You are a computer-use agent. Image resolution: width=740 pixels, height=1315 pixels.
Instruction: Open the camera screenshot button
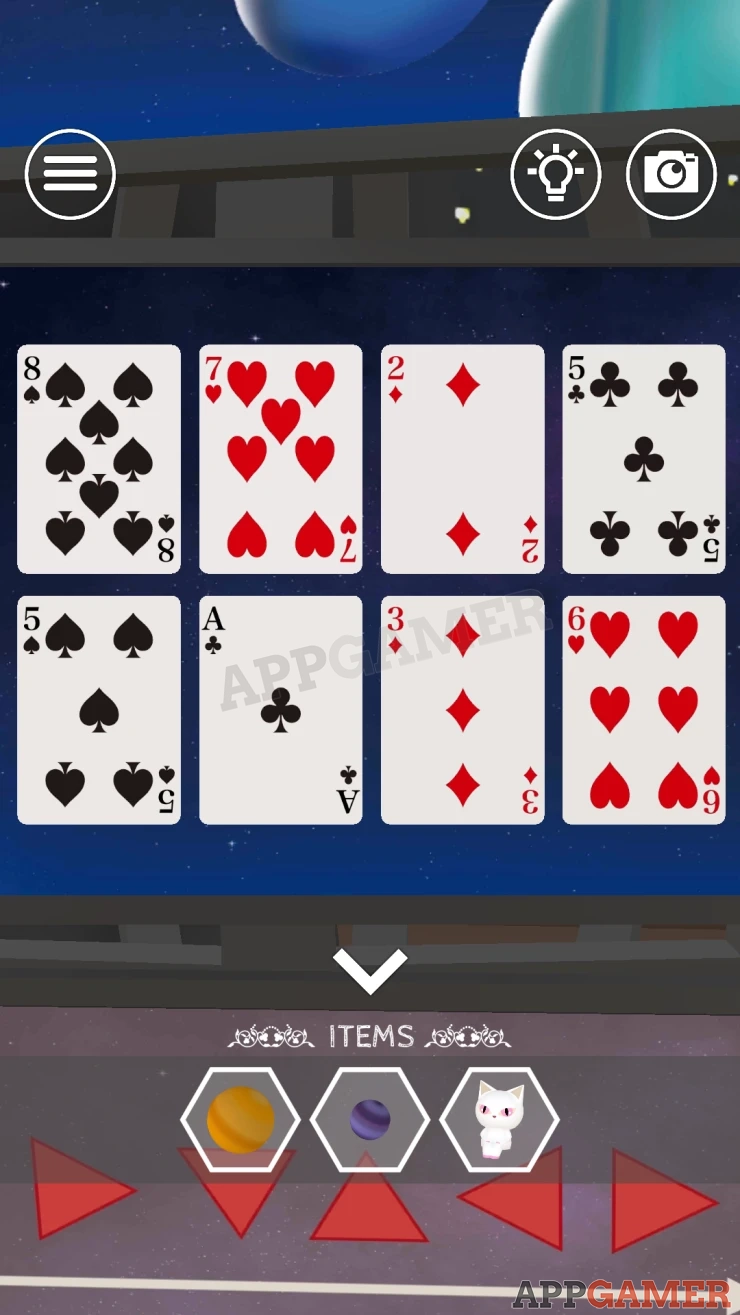tap(672, 175)
